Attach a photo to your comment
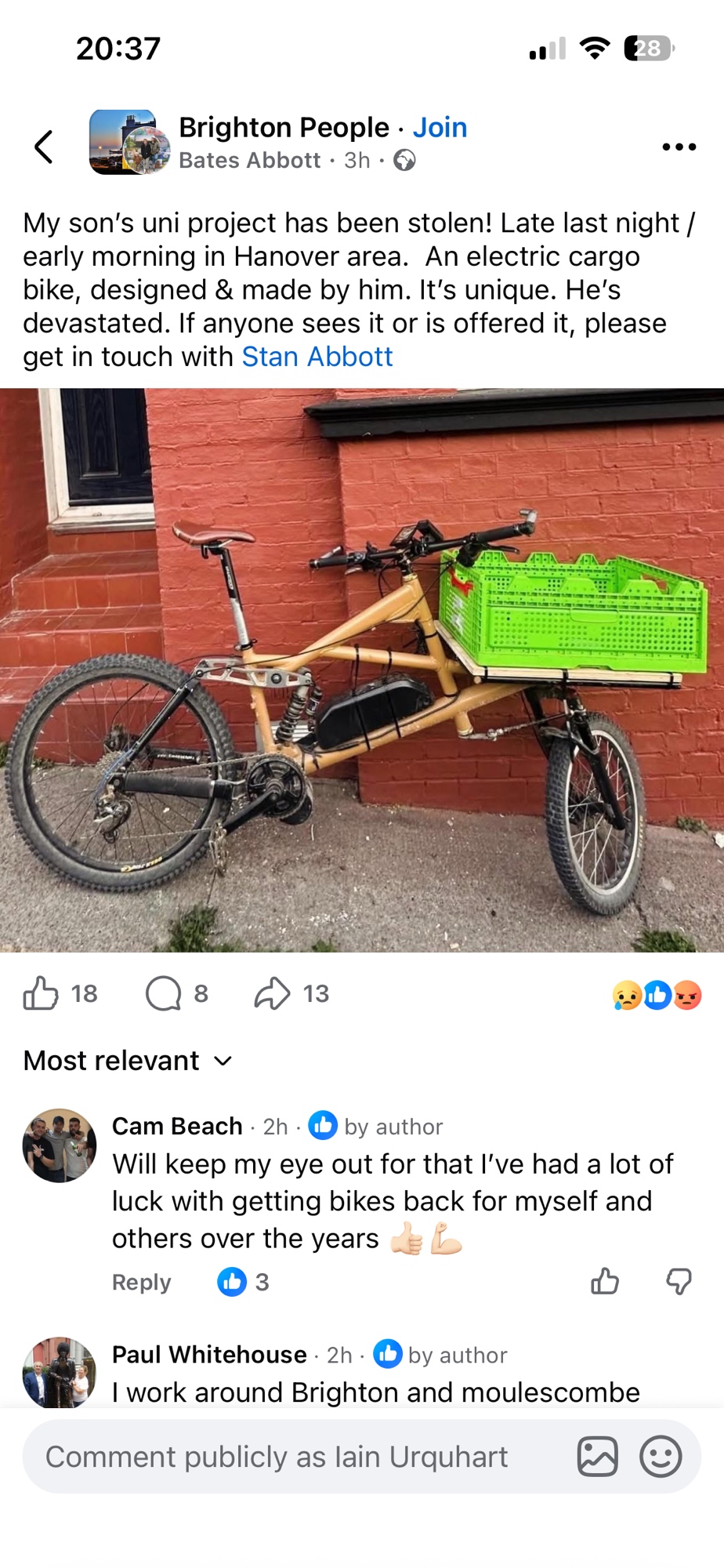This screenshot has height=1568, width=724. click(x=597, y=1457)
